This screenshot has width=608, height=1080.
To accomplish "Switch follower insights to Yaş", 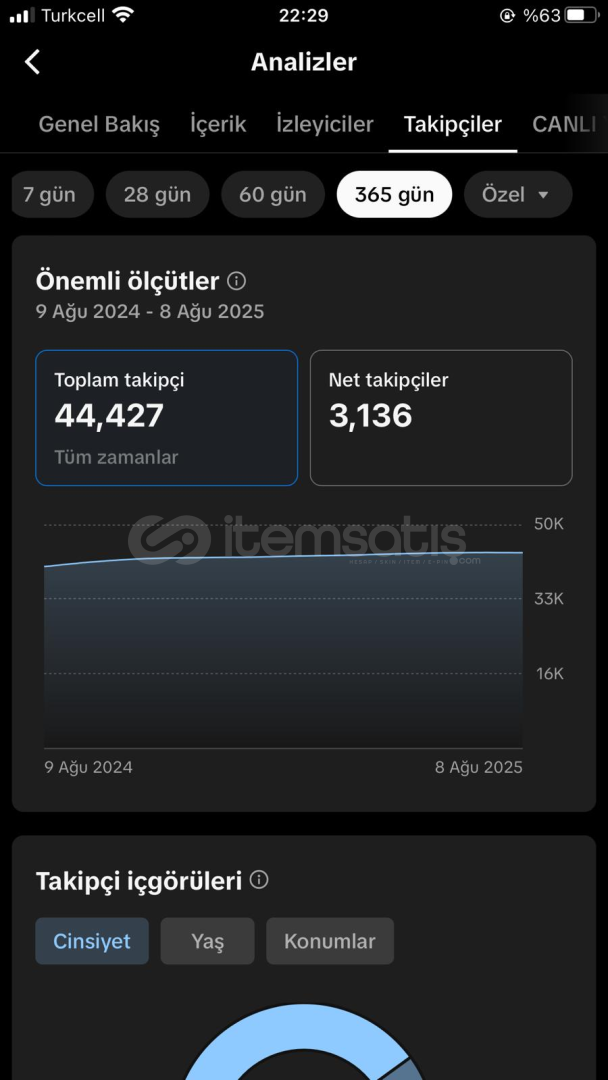I will coord(207,941).
